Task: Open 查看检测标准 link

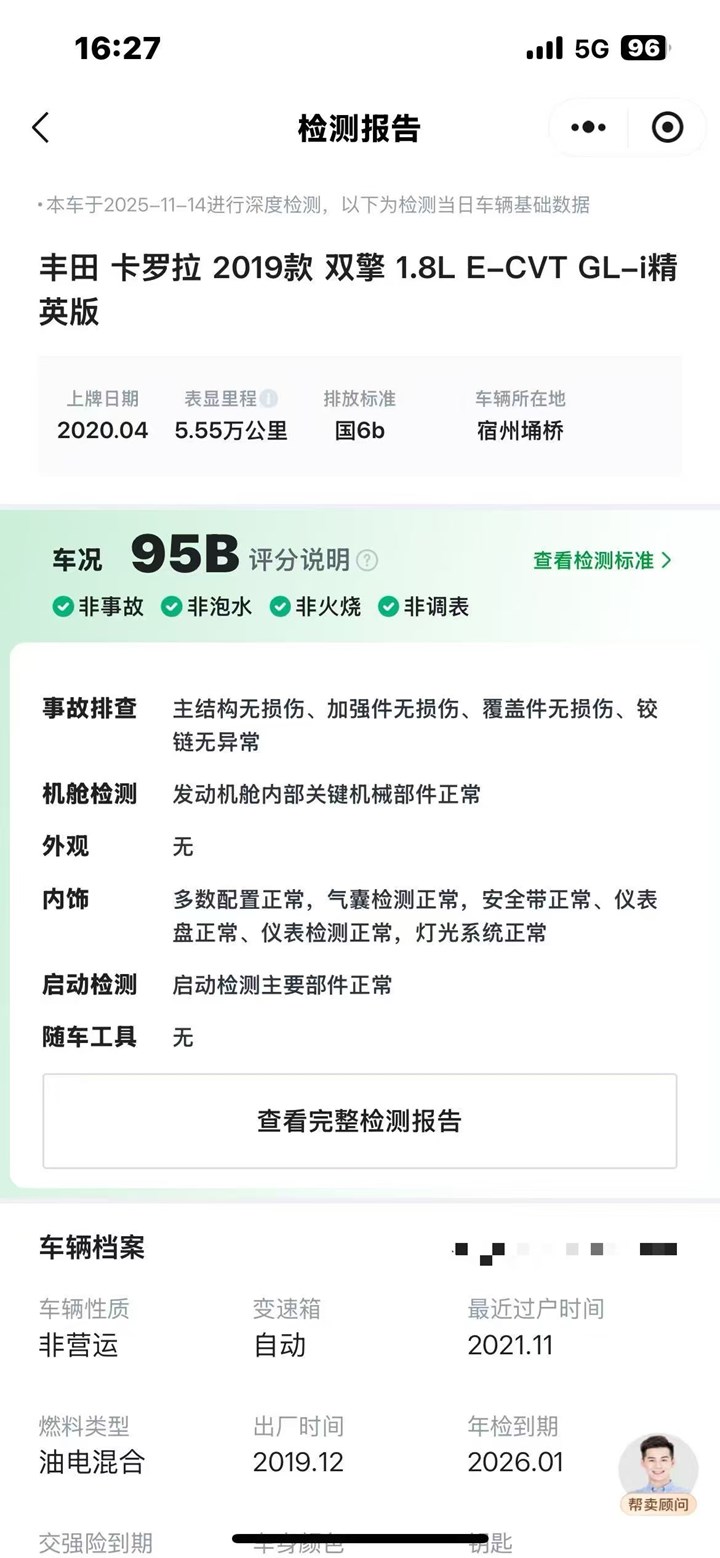Action: tap(602, 560)
